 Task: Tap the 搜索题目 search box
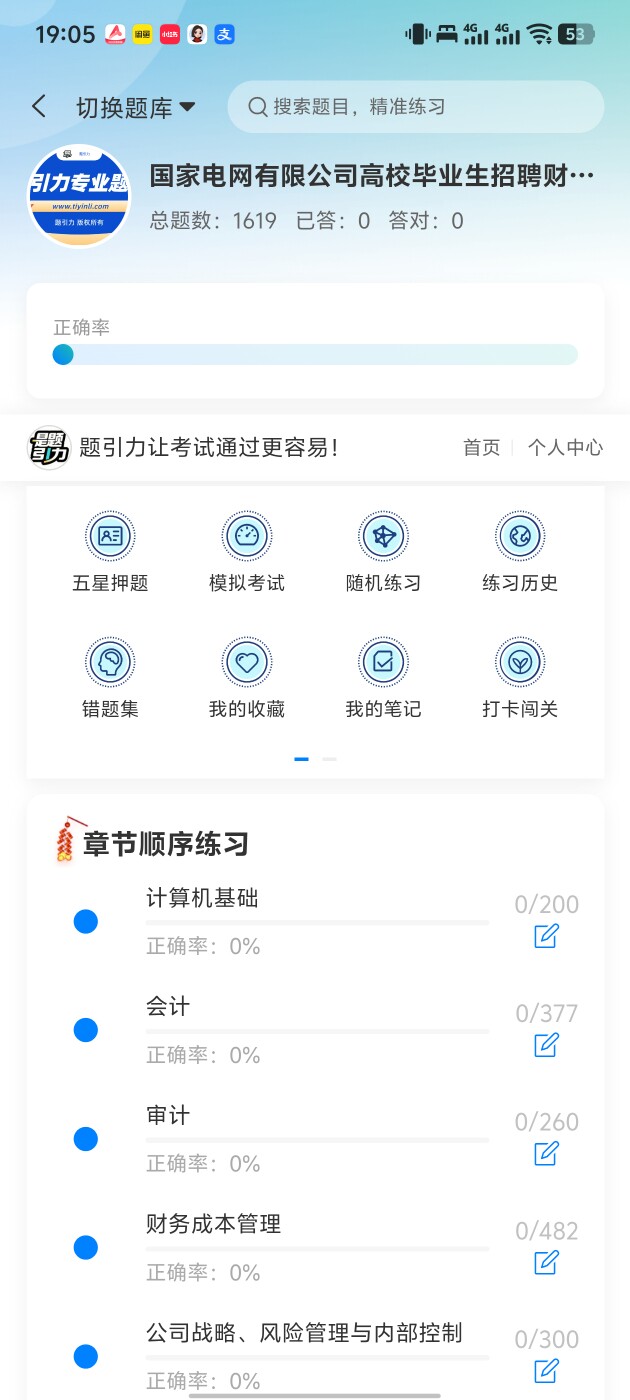pos(415,107)
